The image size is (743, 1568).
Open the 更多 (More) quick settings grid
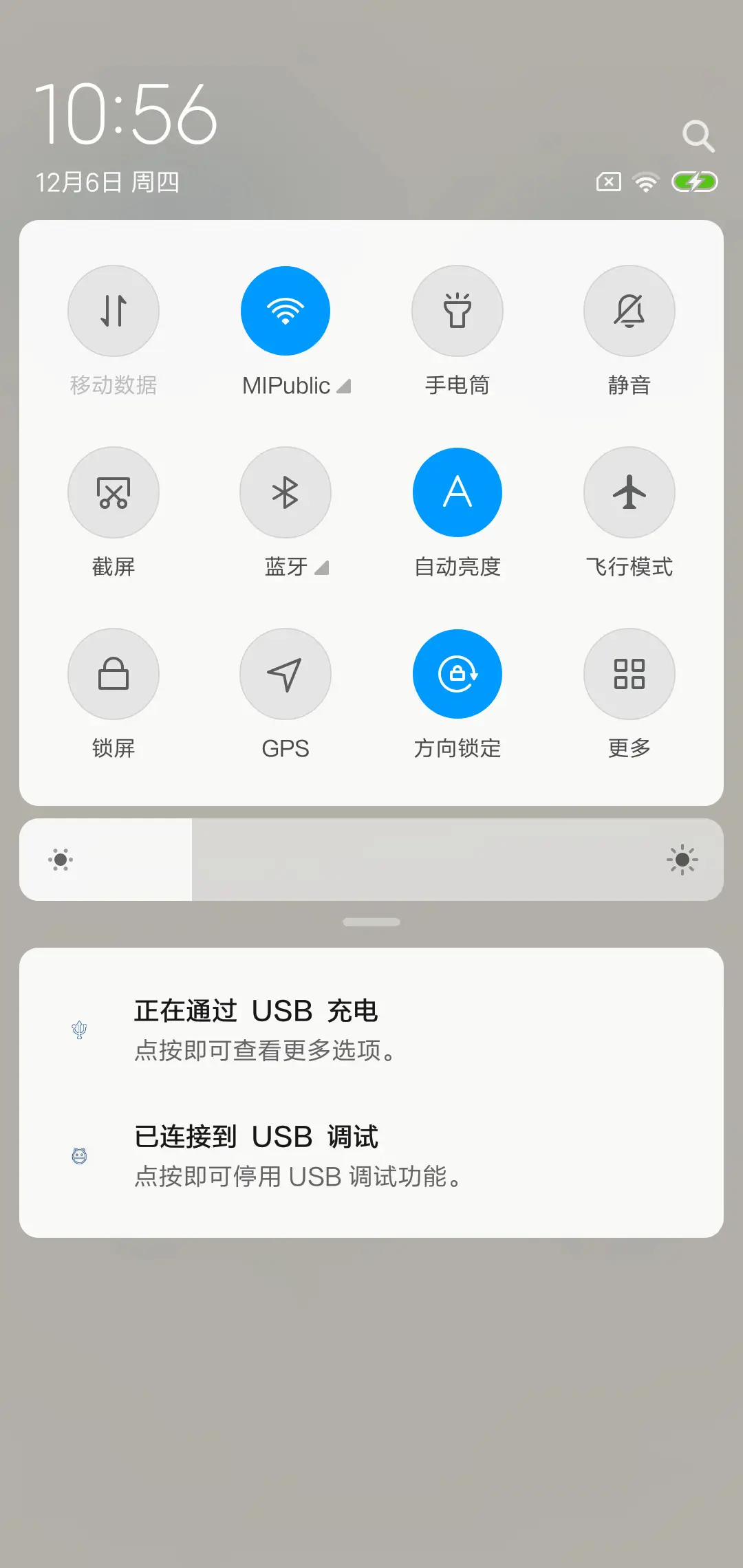click(x=629, y=674)
